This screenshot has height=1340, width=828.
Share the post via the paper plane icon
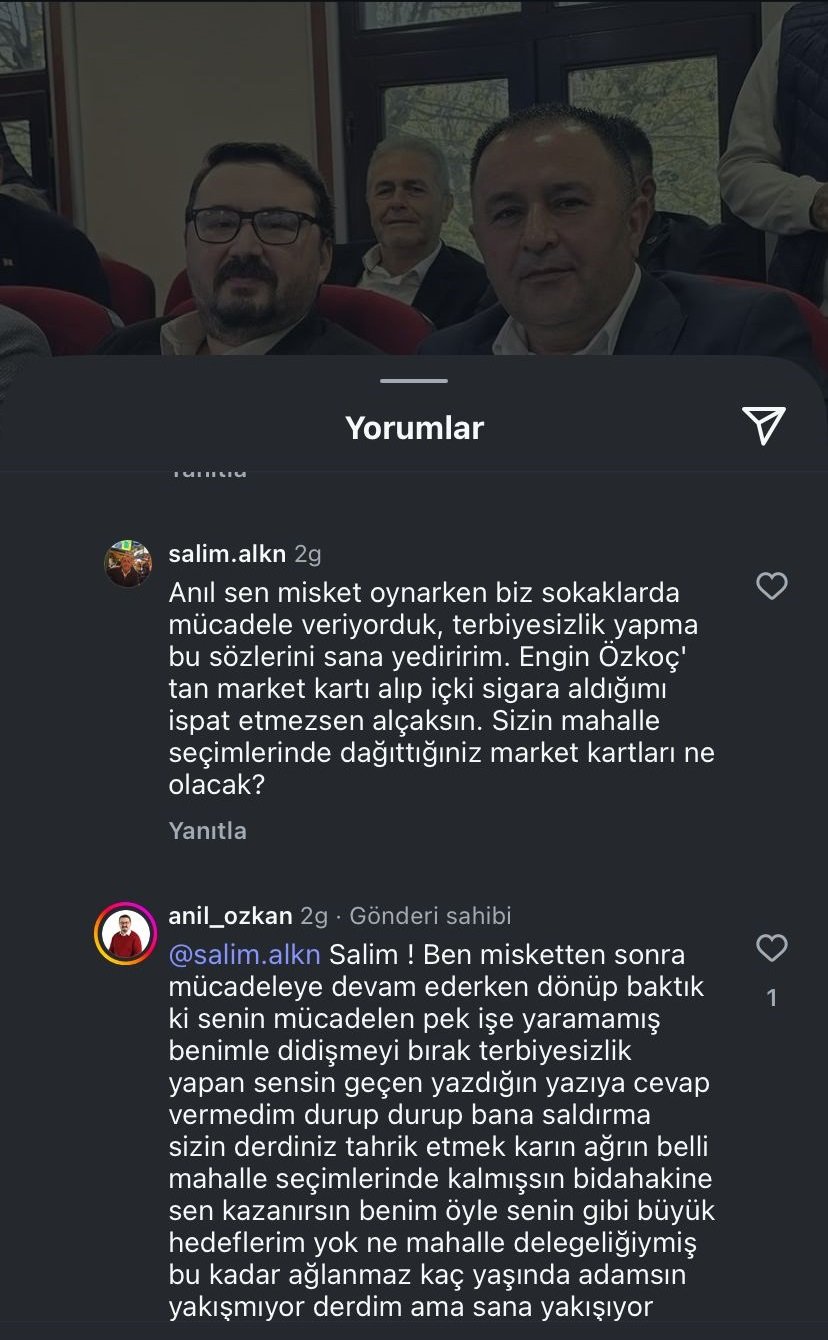click(764, 427)
